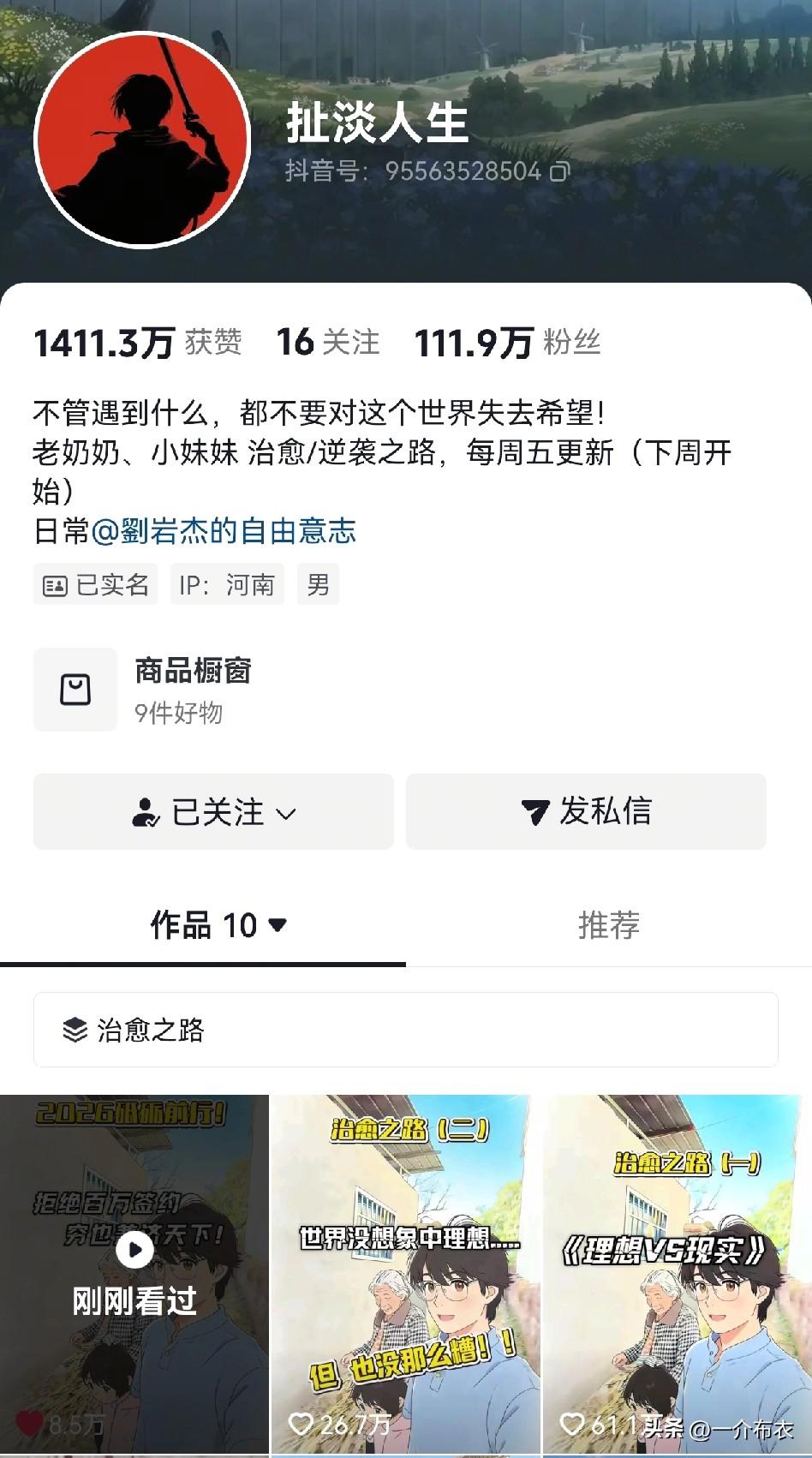
Task: View followers by clicking 111.9万 粉丝
Action: tap(508, 344)
